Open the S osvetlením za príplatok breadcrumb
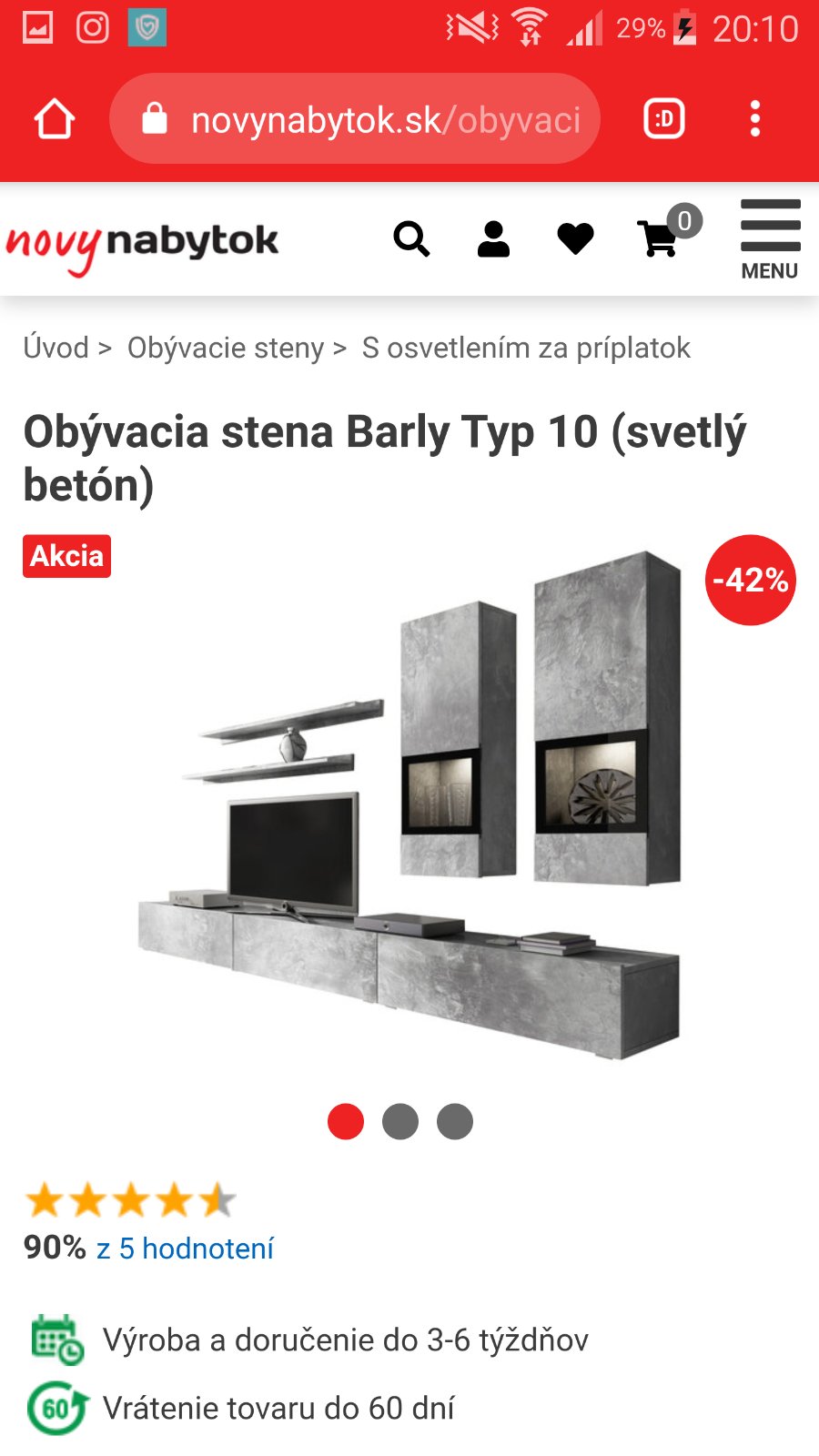The width and height of the screenshot is (819, 1456). 526,348
